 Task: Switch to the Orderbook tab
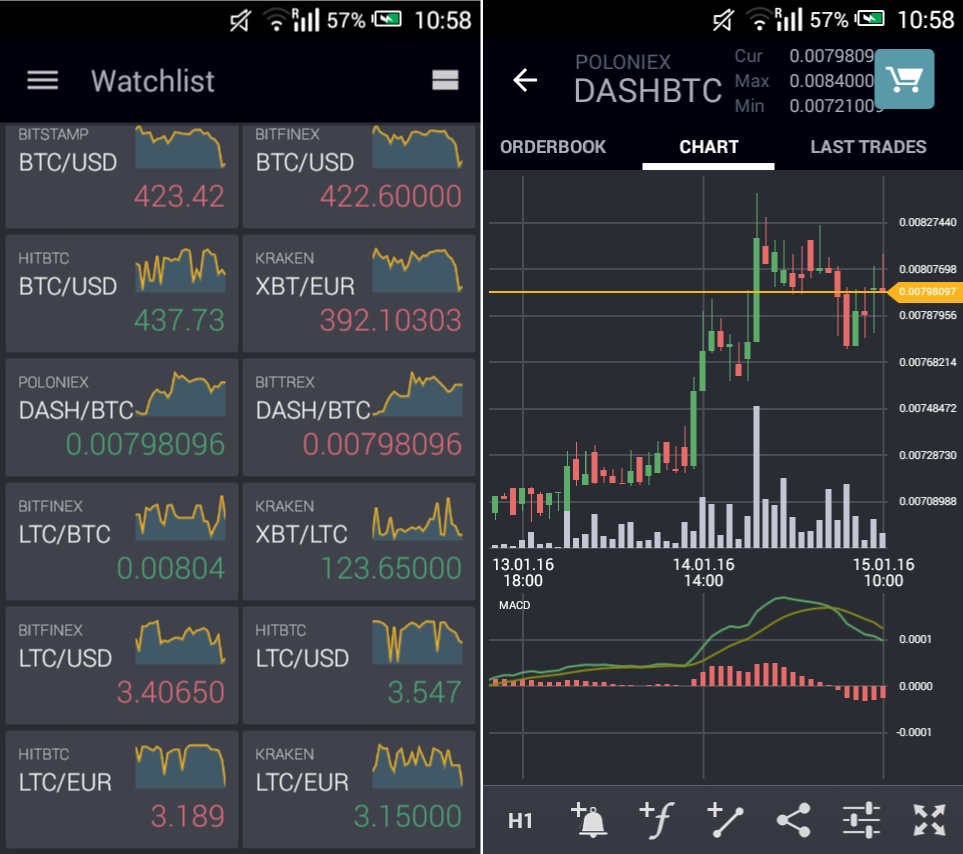553,147
